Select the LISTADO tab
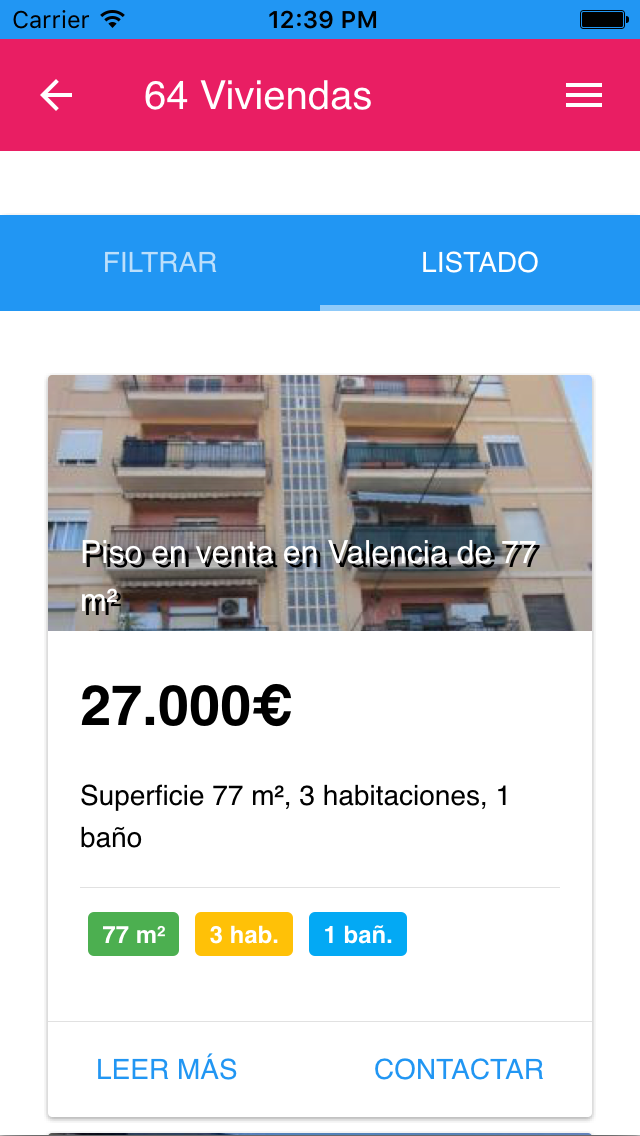This screenshot has width=640, height=1136. coord(480,262)
